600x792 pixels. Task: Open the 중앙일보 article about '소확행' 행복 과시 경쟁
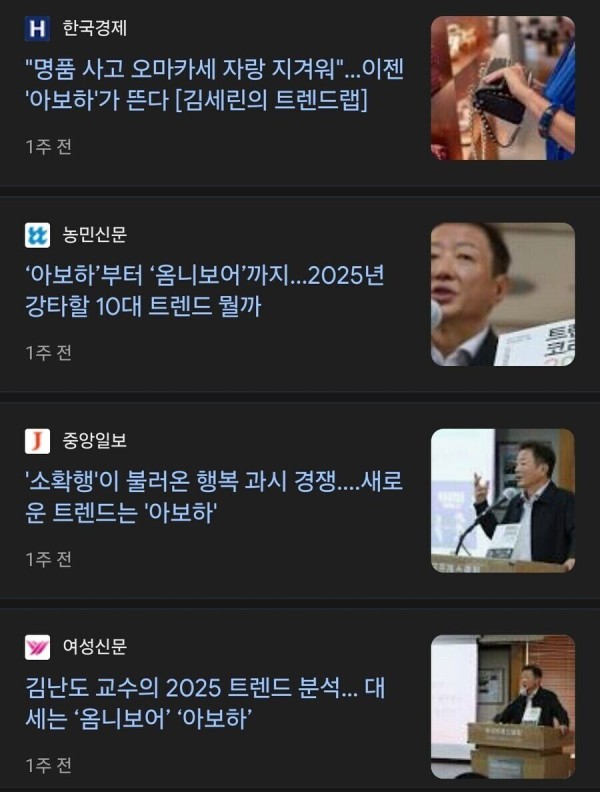214,498
